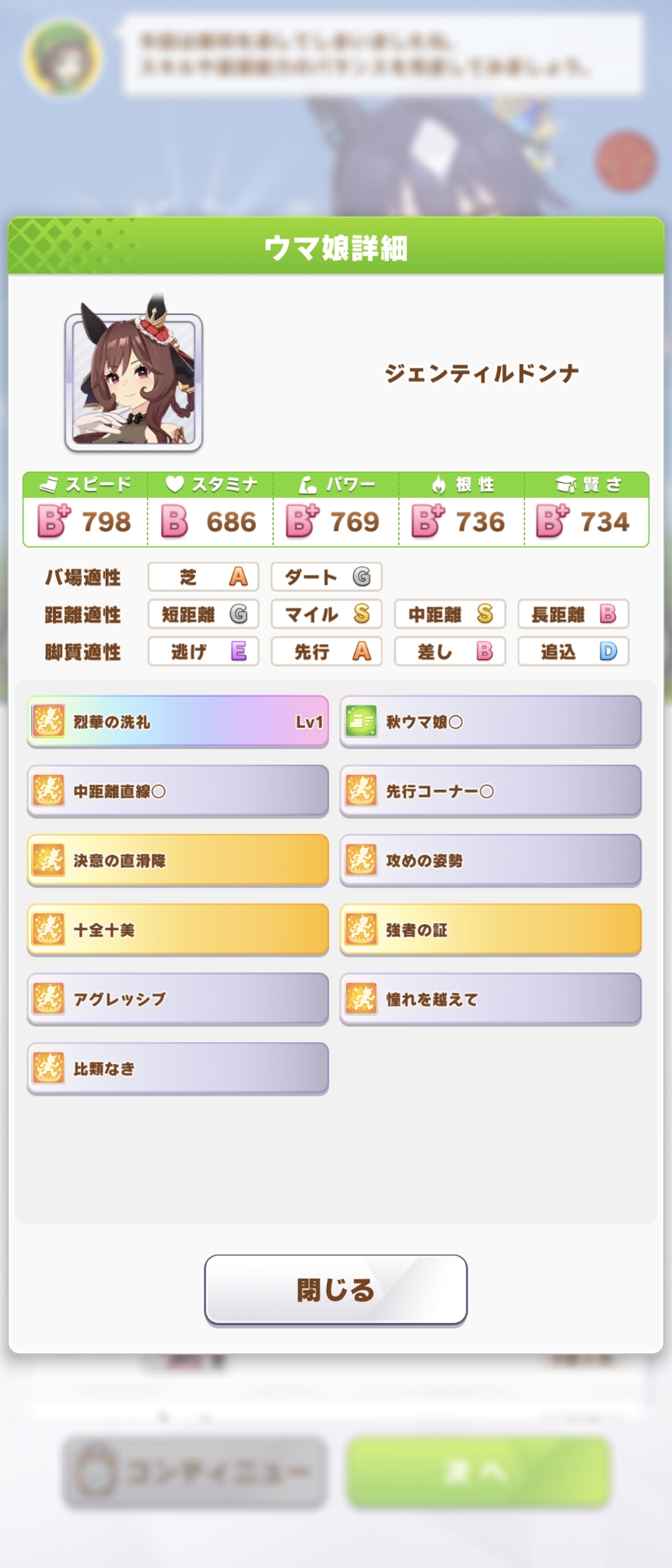
Task: Tap the 先行コーナー〇 skill
Action: [490, 791]
